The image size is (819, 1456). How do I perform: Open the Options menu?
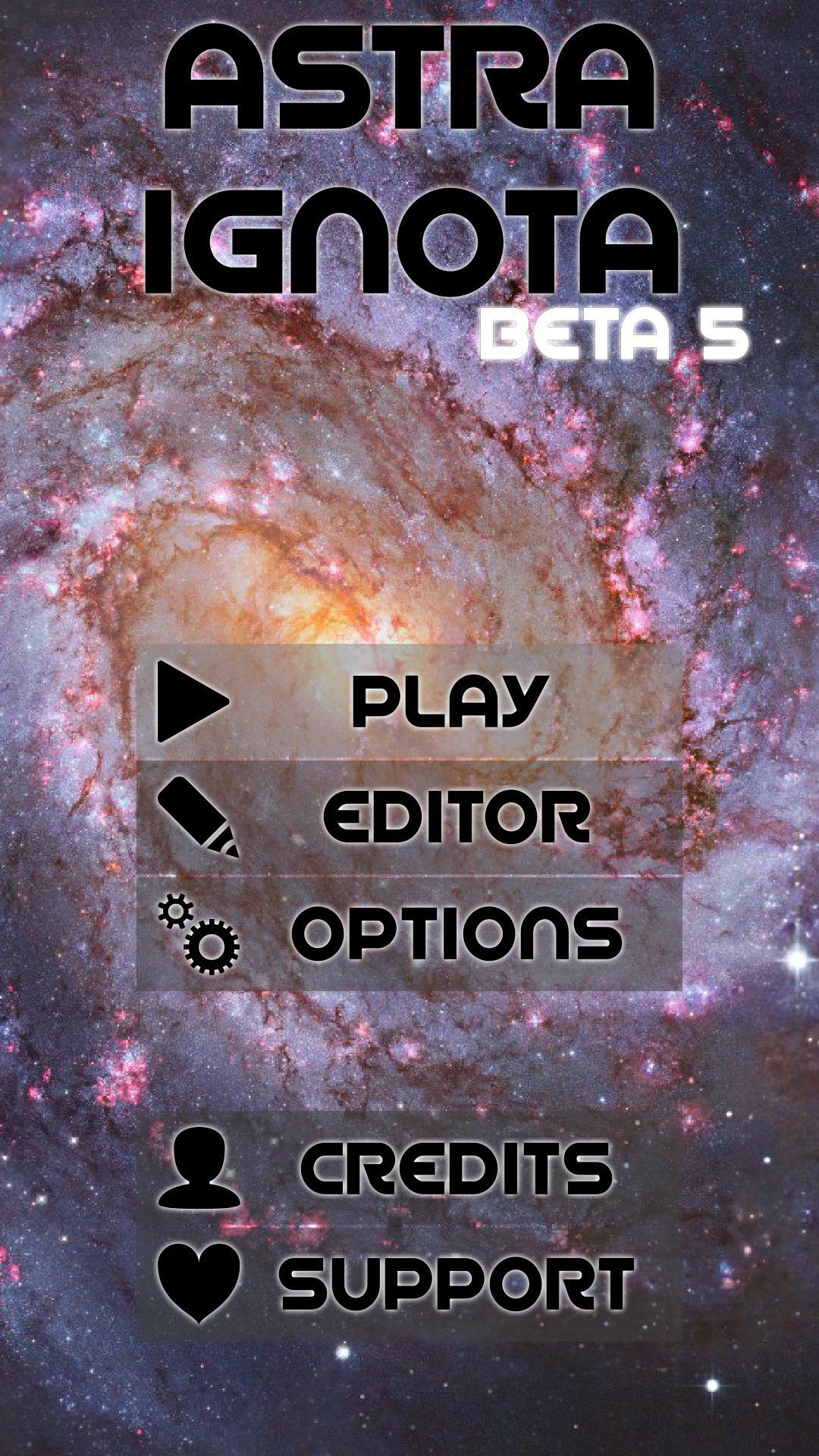pyautogui.click(x=409, y=933)
